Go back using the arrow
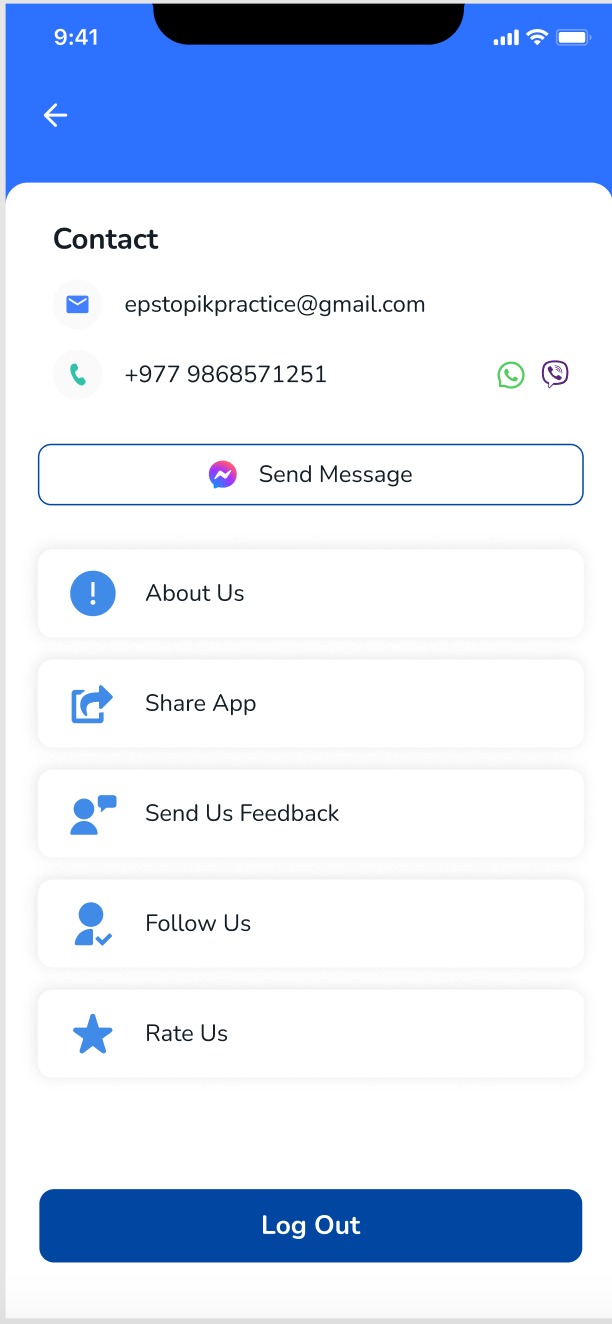 pyautogui.click(x=55, y=116)
